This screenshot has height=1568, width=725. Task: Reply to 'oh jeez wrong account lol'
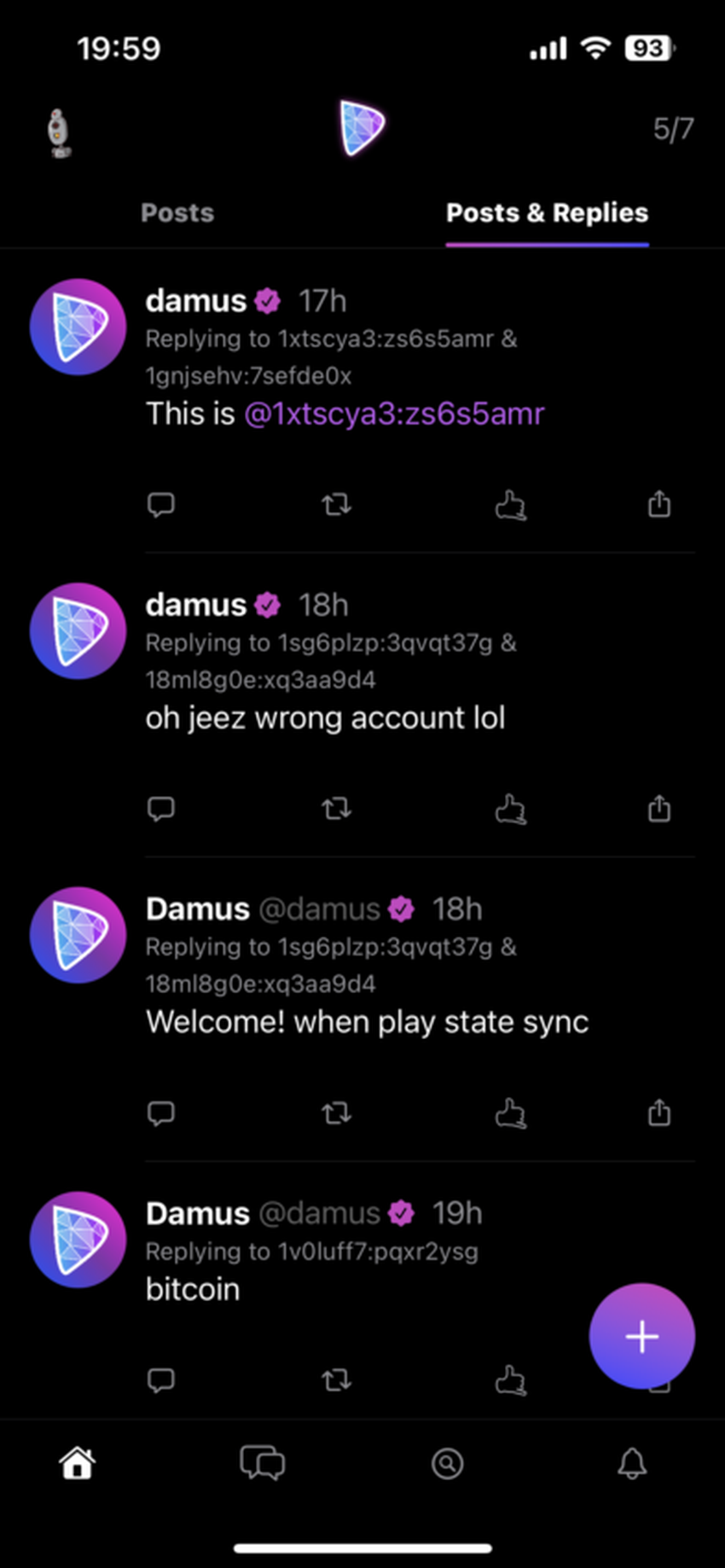[160, 808]
